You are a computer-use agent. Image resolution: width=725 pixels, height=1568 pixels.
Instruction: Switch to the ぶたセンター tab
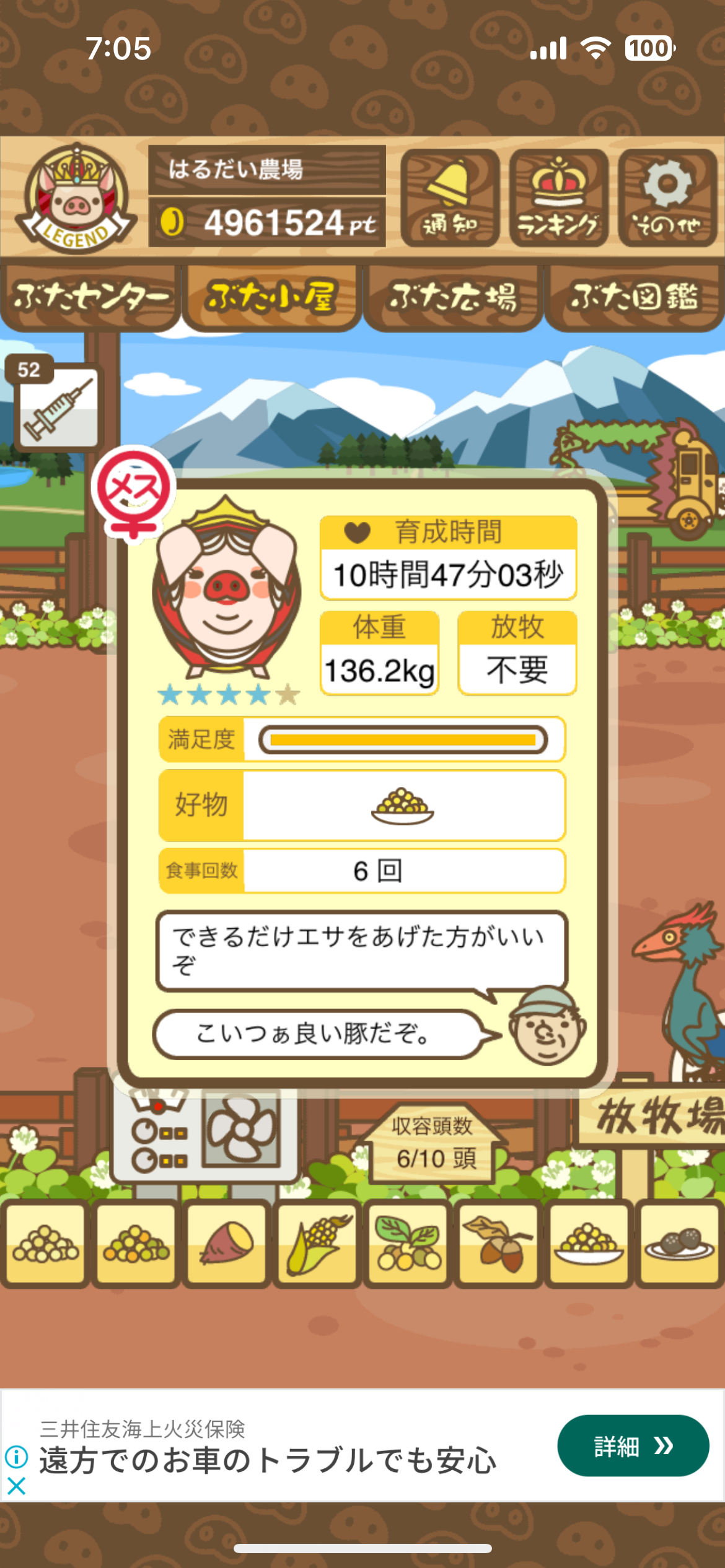pyautogui.click(x=90, y=298)
